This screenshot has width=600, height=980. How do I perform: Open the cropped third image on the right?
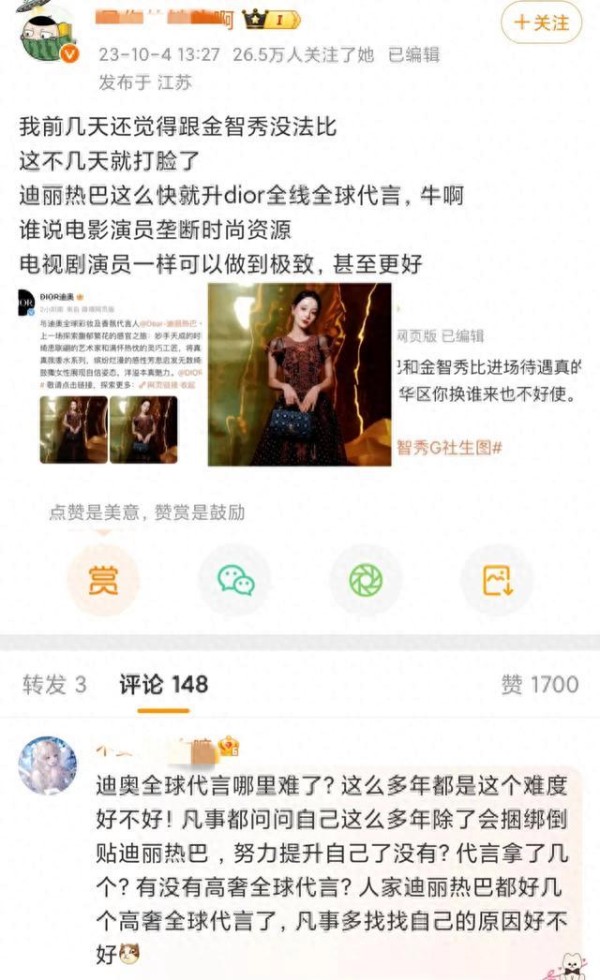(489, 375)
